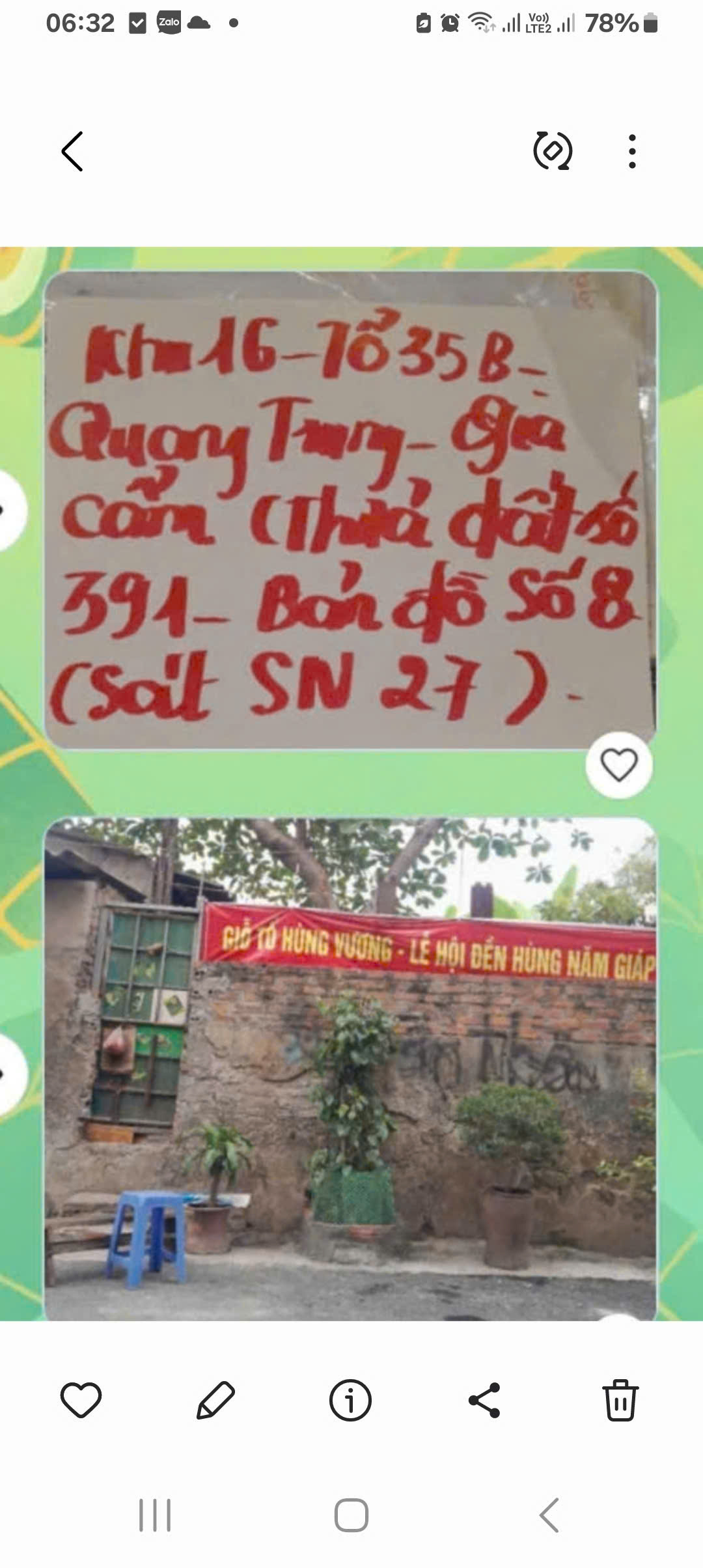Open the three-dot overflow menu
The width and height of the screenshot is (703, 1568).
[x=631, y=152]
